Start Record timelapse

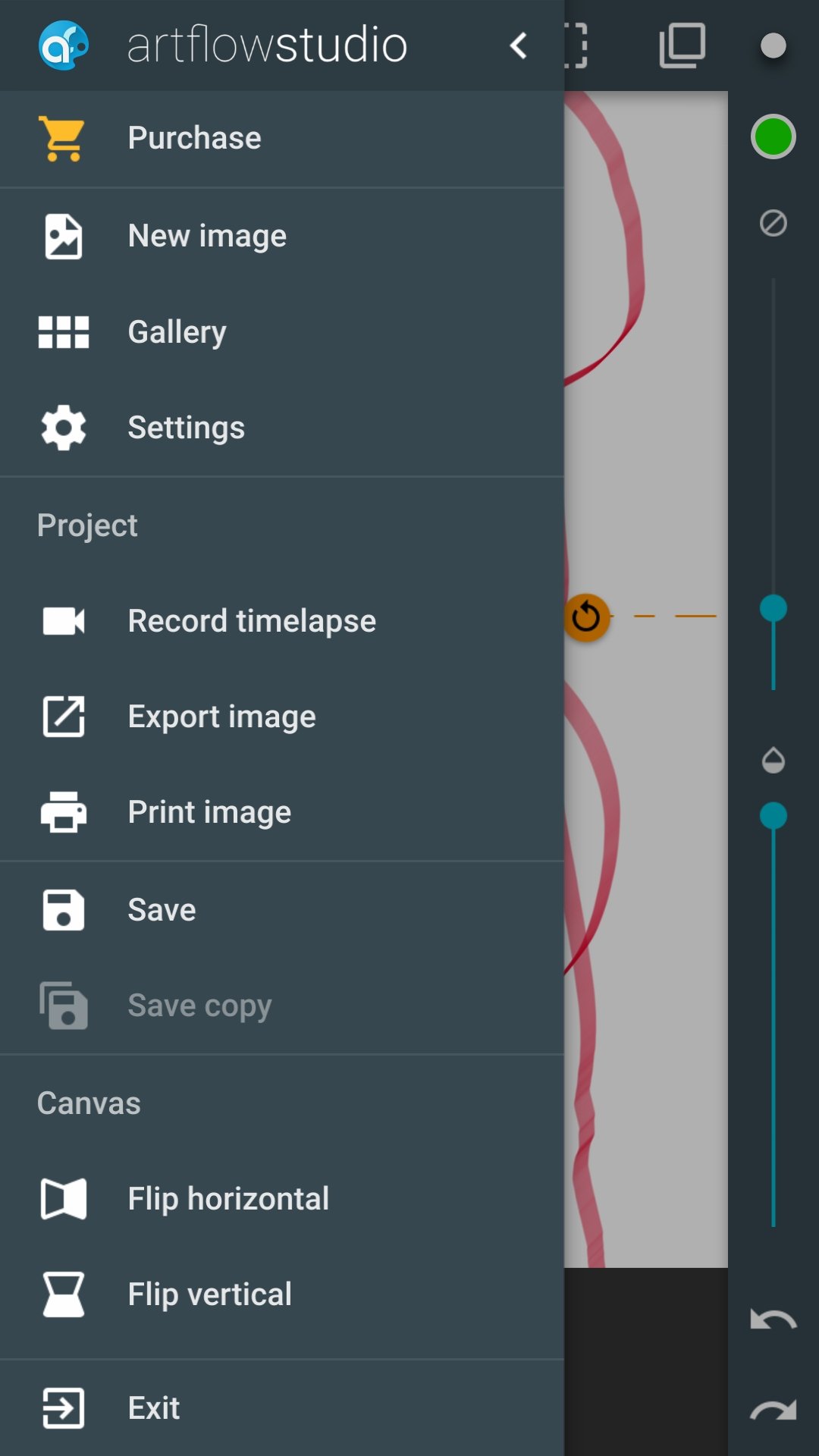[282, 621]
